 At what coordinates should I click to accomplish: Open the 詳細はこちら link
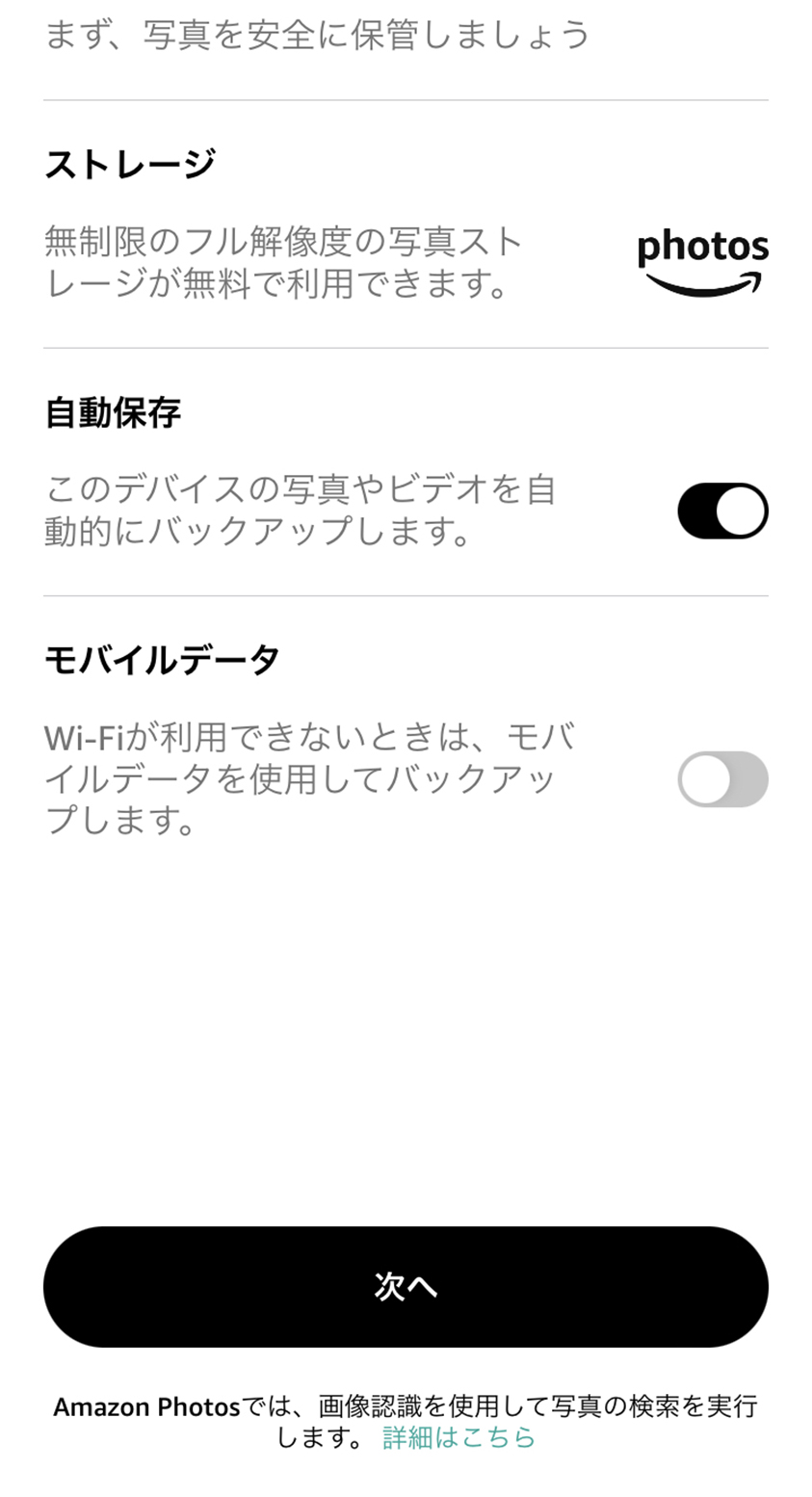tap(458, 1437)
